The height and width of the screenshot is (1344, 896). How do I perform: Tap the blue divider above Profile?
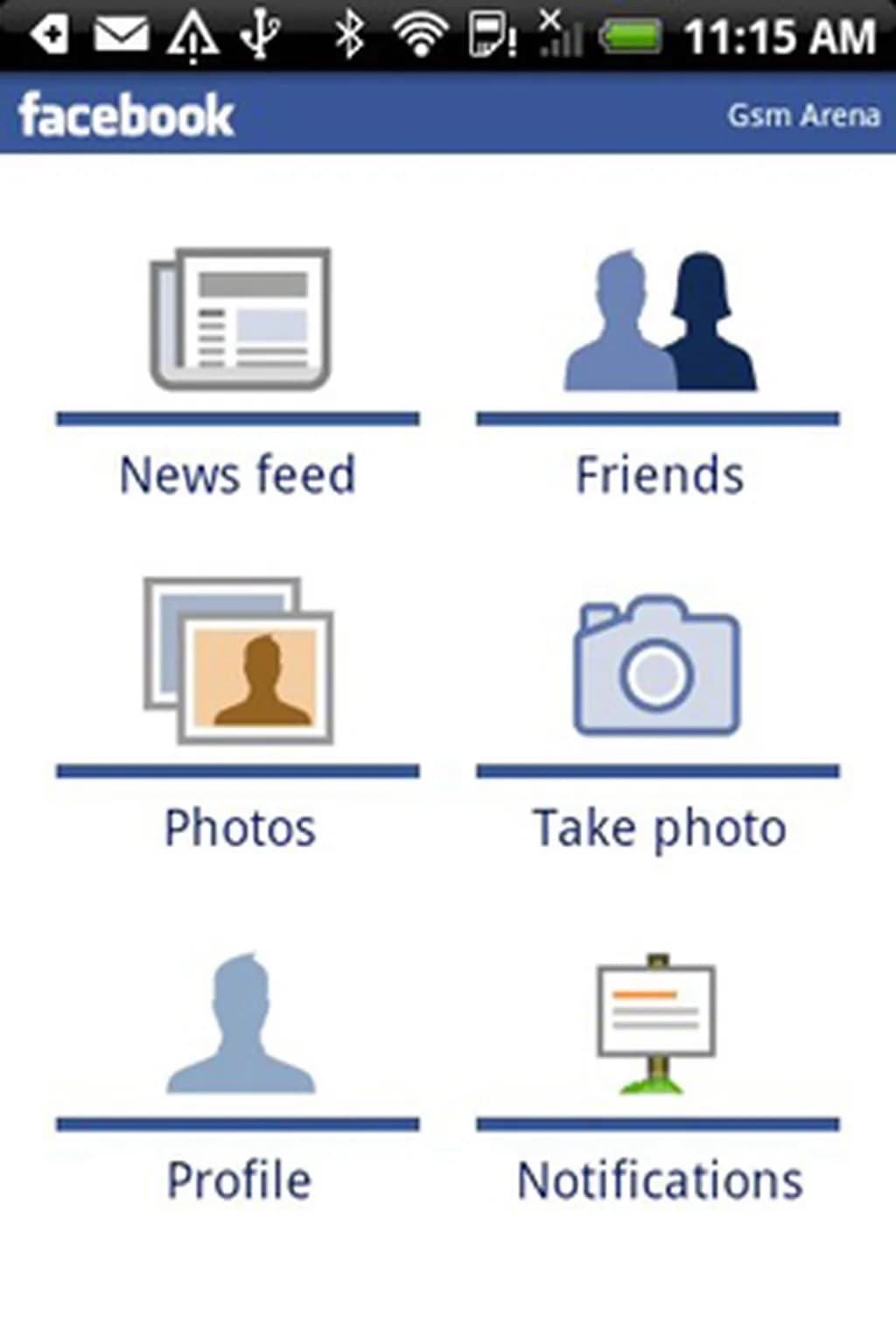click(x=236, y=1124)
